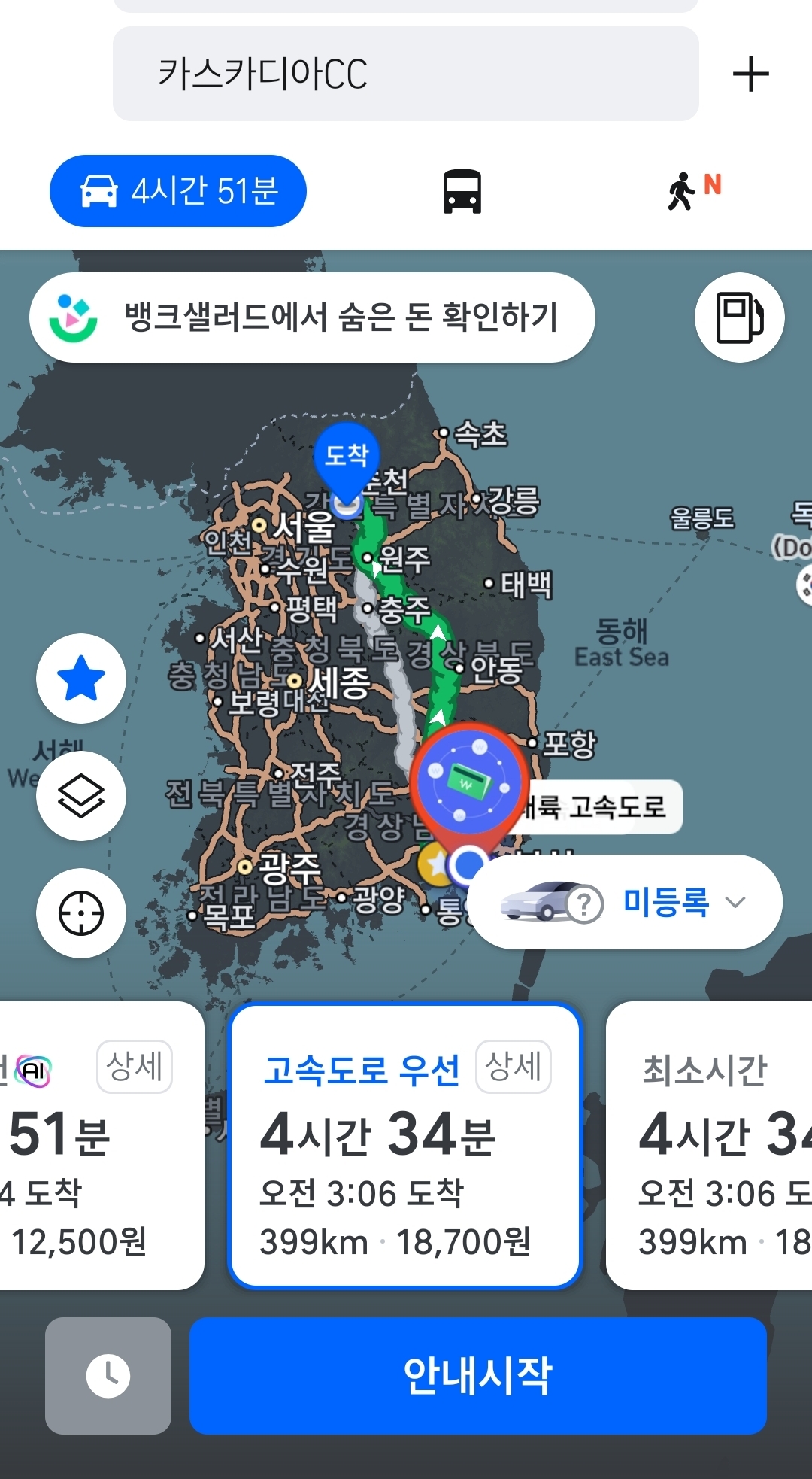Add a waypoint with the plus icon
This screenshot has height=1479, width=812.
(750, 74)
